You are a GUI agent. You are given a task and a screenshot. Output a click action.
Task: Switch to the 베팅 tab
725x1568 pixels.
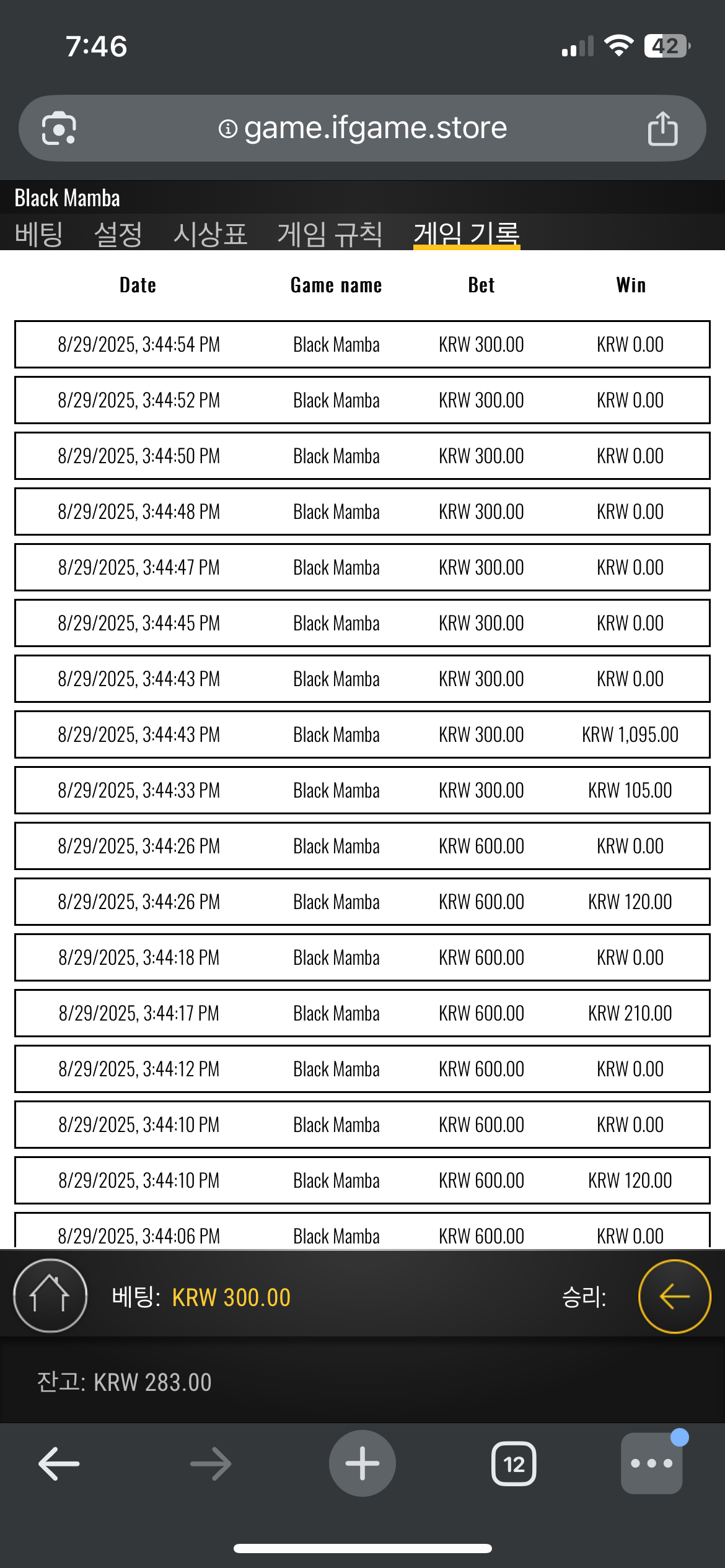(x=38, y=234)
